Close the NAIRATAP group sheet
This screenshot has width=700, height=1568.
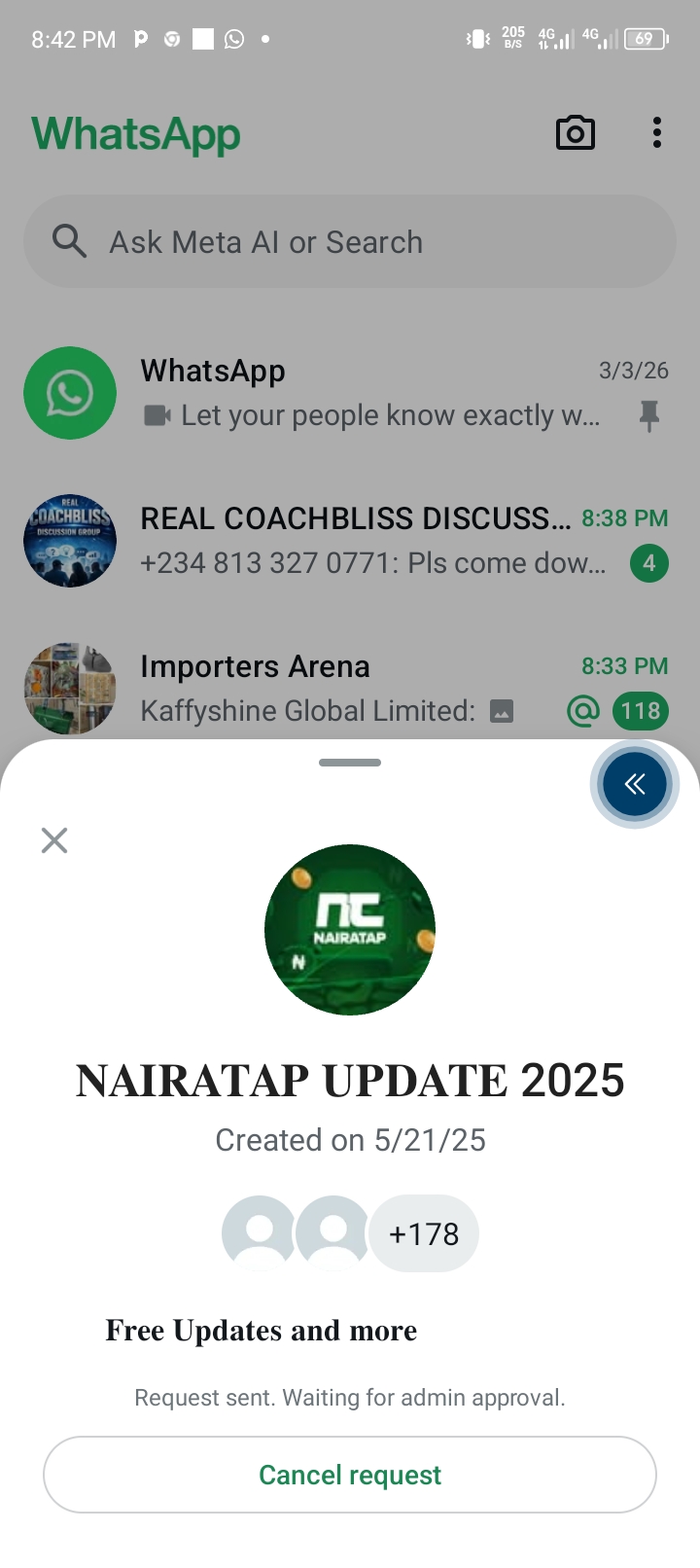(x=54, y=840)
